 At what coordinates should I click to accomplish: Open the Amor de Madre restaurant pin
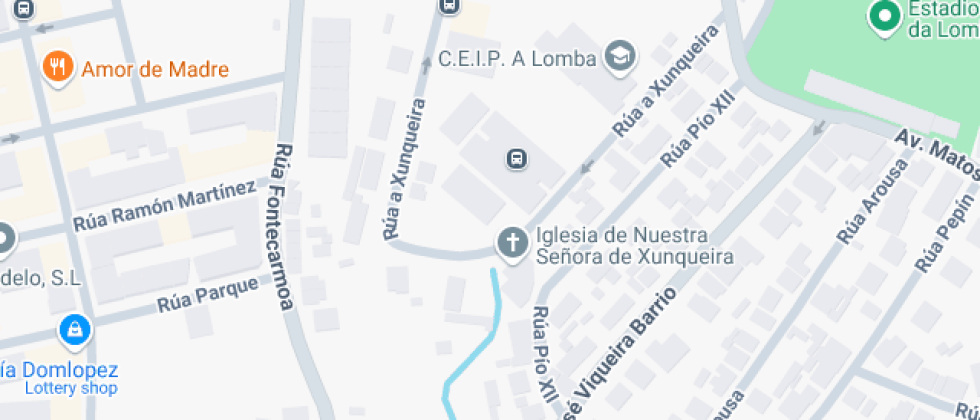(58, 68)
